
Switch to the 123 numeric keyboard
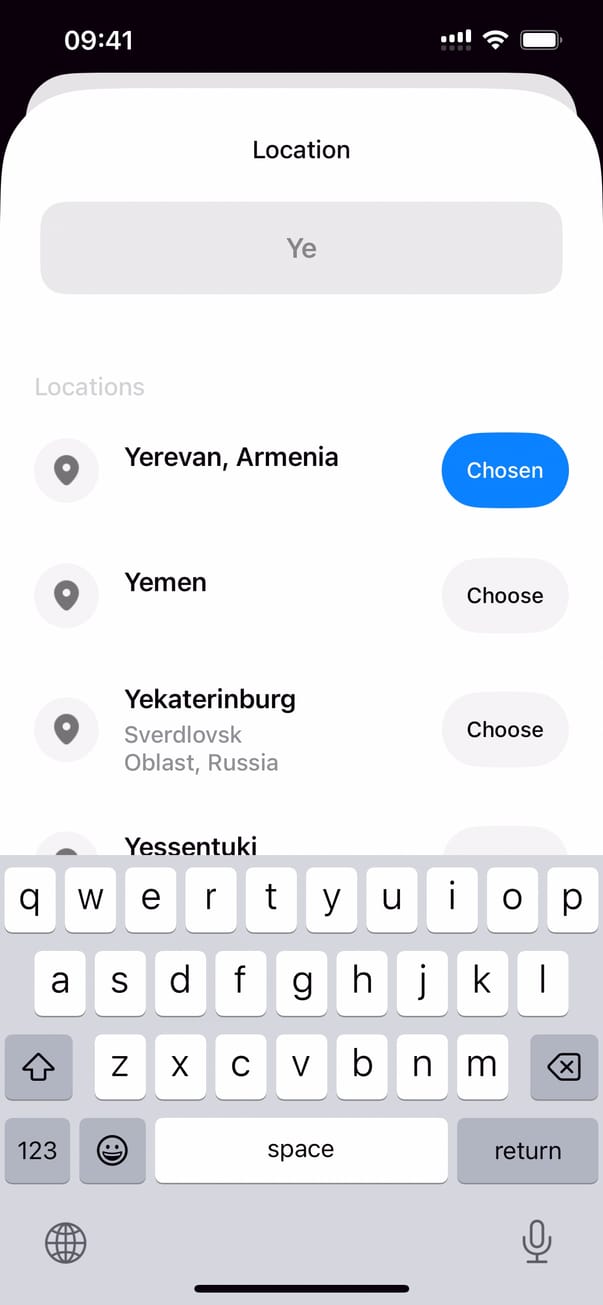pyautogui.click(x=37, y=1150)
